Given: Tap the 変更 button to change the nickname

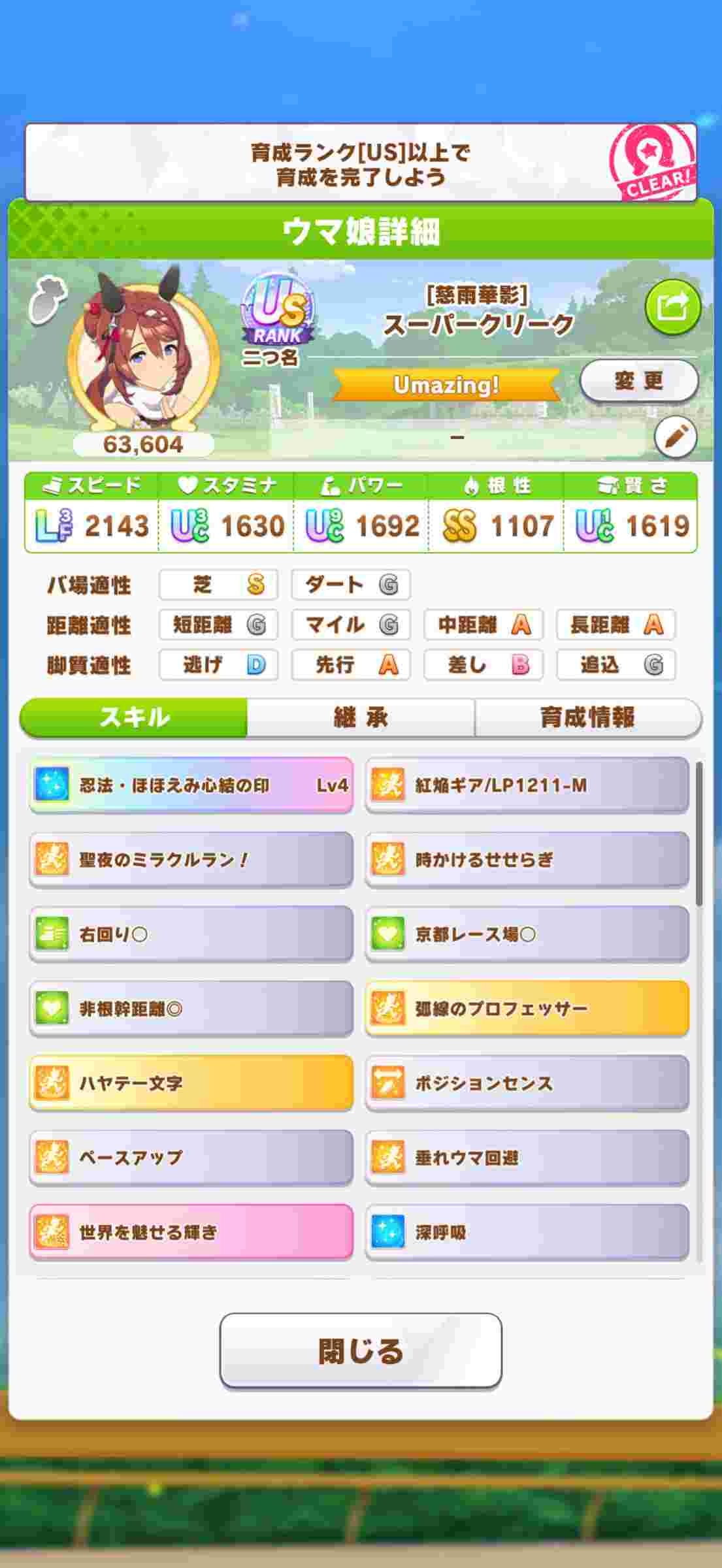Looking at the screenshot, I should point(638,380).
